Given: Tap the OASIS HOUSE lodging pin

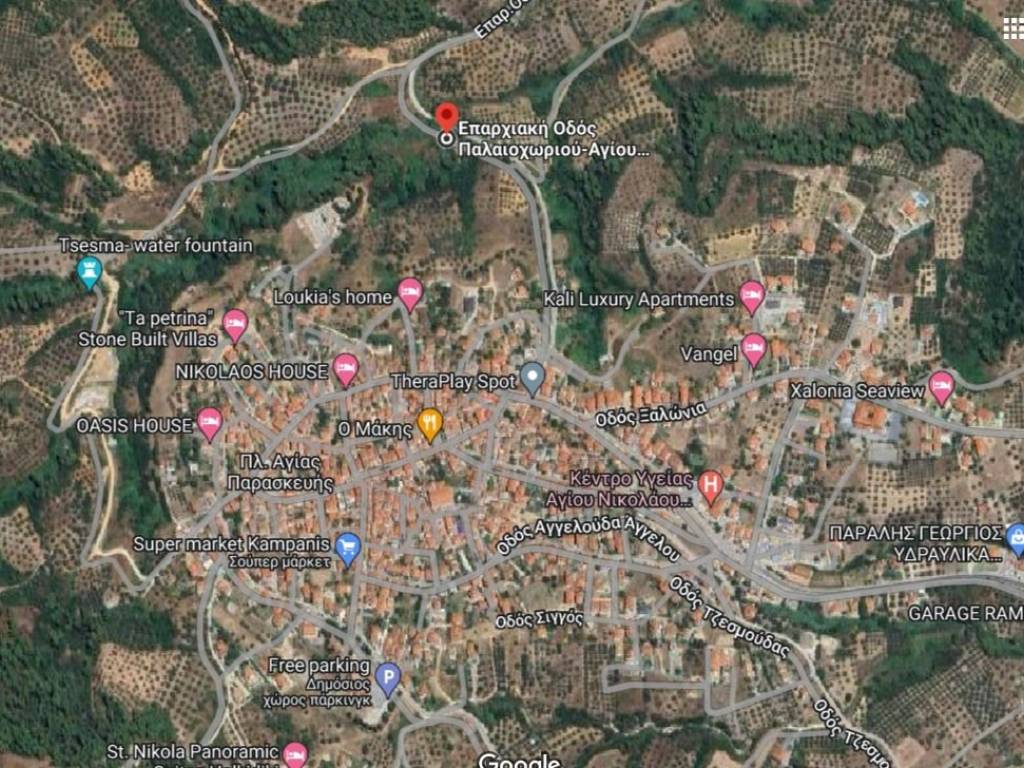Looking at the screenshot, I should click(209, 423).
